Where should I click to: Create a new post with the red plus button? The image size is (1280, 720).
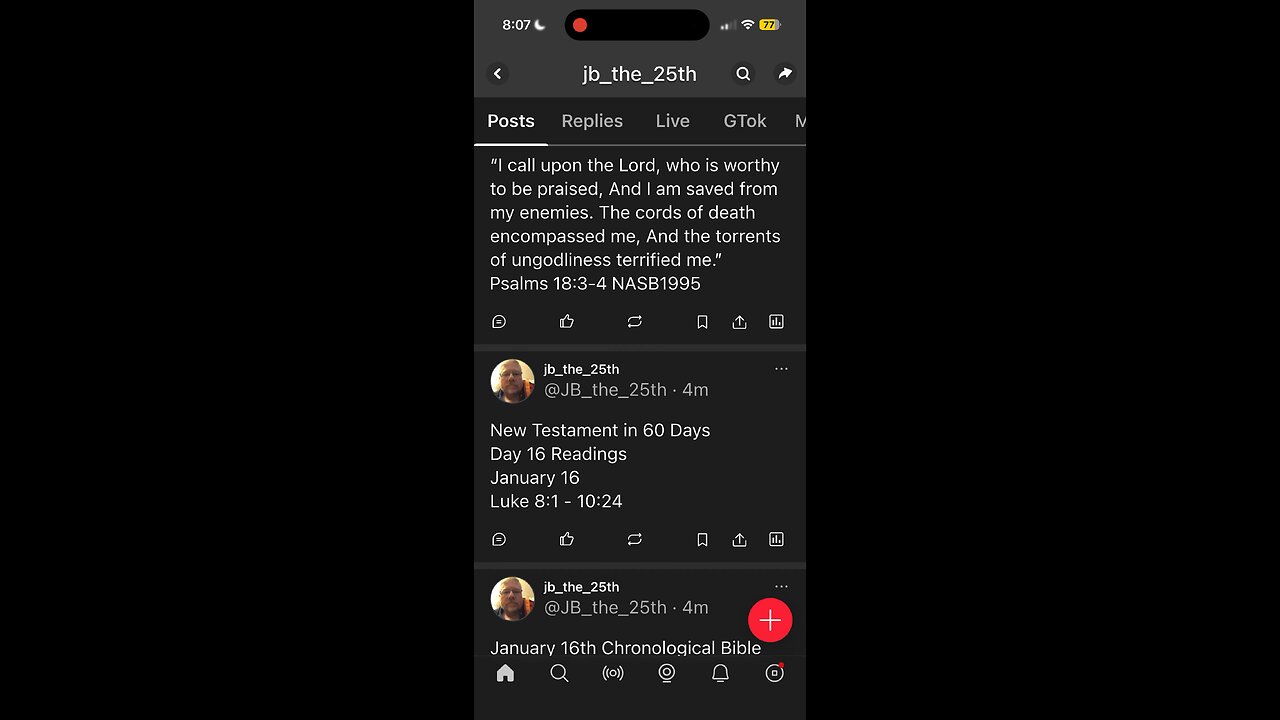point(770,621)
